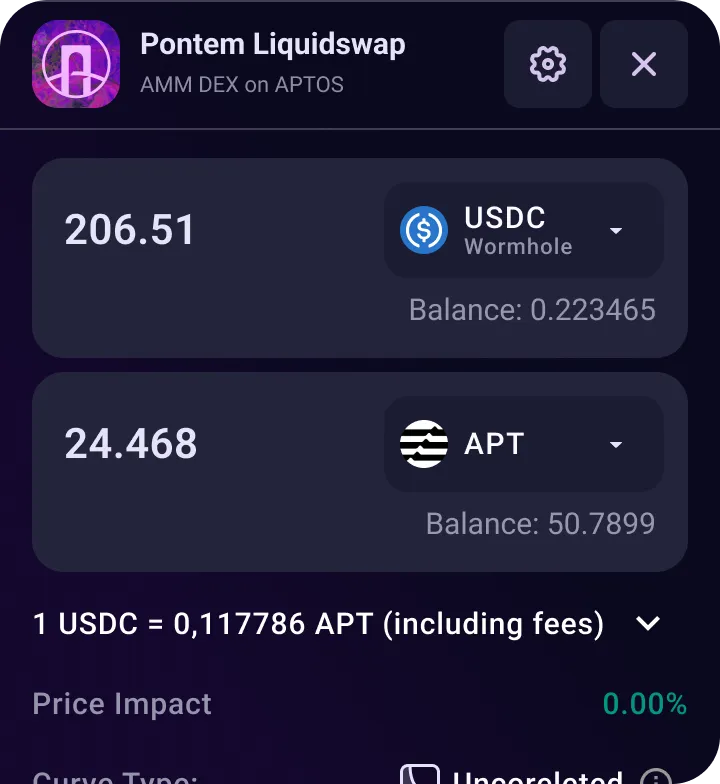Click the Uncorrelated curve type label
Viewport: 720px width, 784px height.
[x=545, y=777]
